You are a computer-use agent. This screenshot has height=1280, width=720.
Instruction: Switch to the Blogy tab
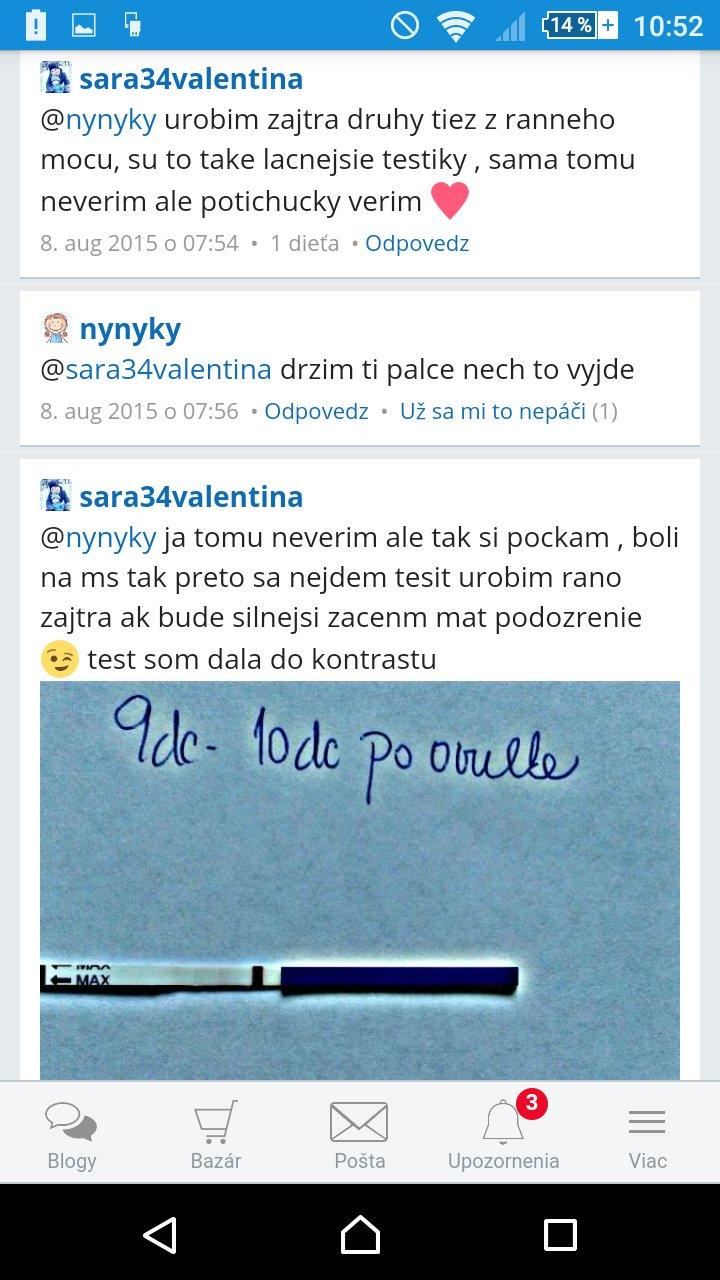click(x=72, y=1135)
